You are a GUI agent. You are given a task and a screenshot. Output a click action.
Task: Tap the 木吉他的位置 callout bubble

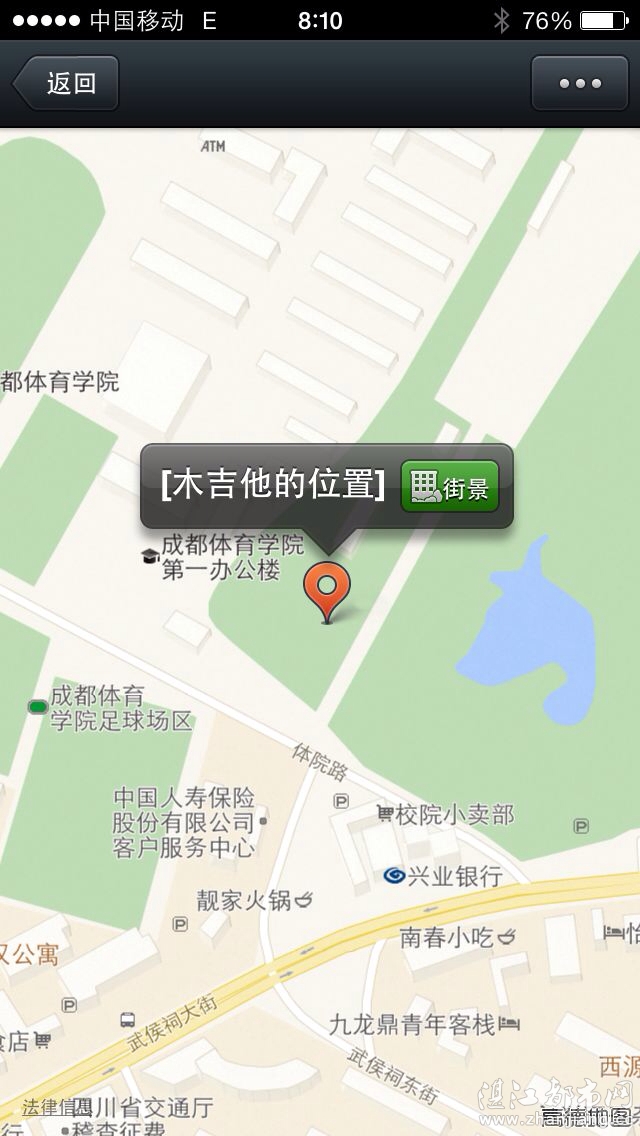click(272, 486)
